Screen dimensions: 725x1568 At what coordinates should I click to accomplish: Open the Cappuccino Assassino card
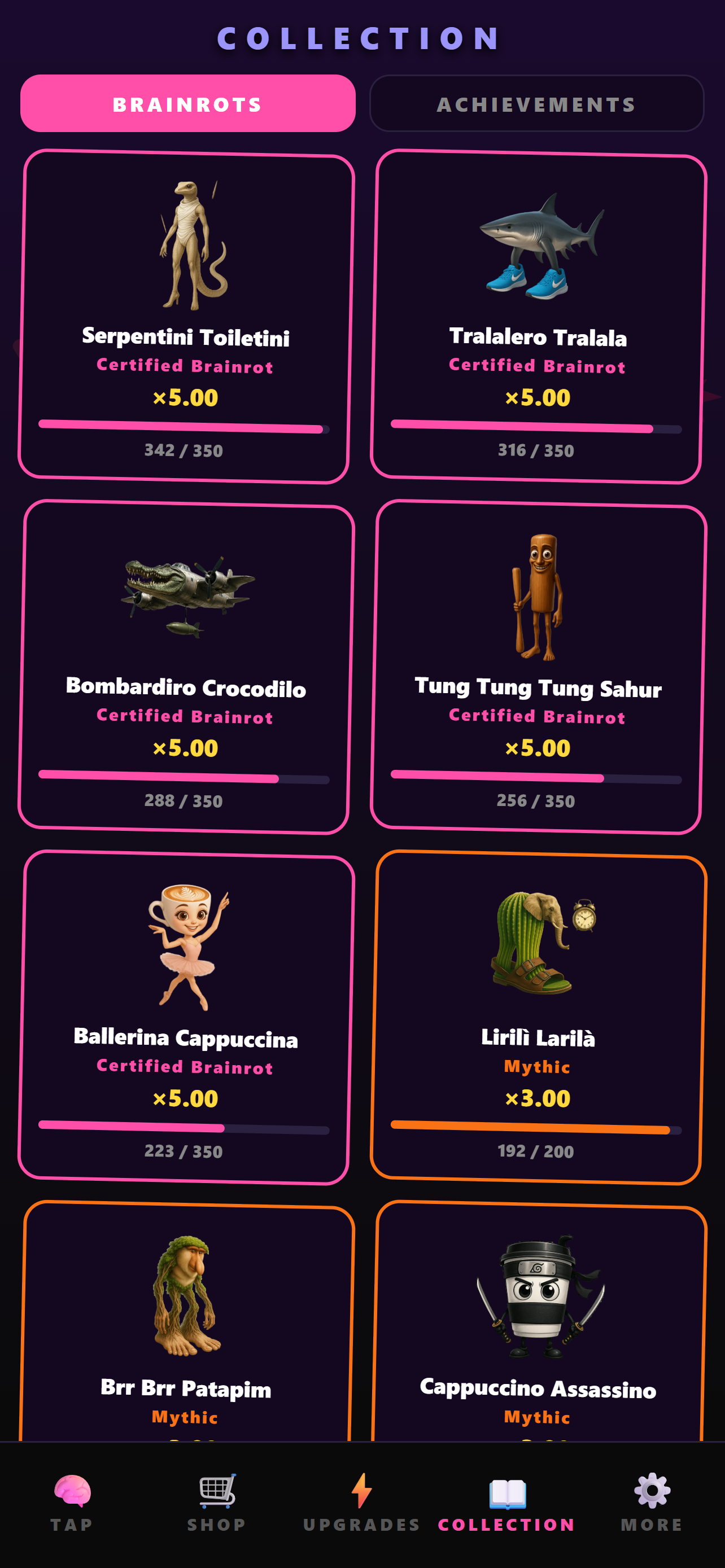pos(538,1321)
